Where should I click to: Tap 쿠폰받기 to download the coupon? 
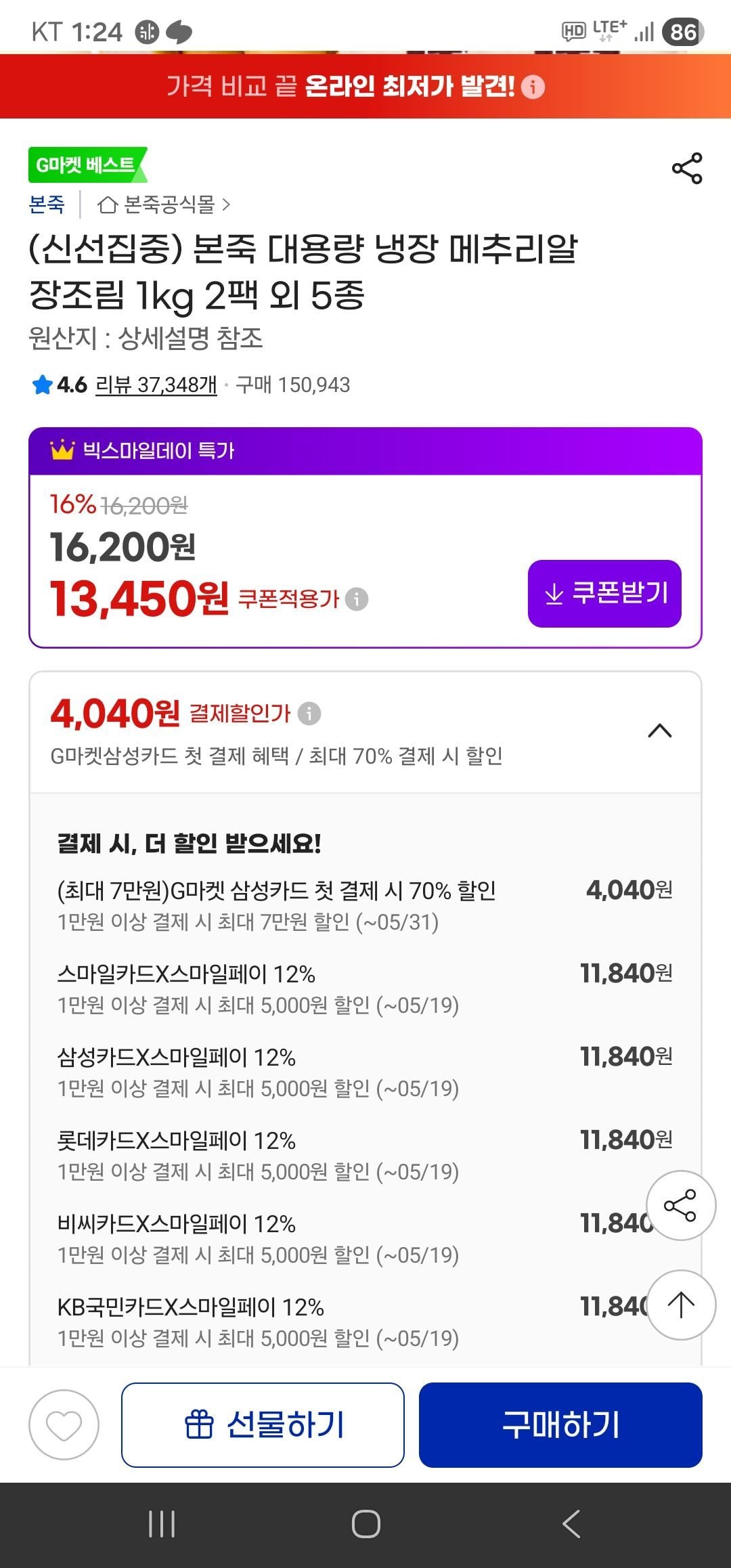pos(604,594)
